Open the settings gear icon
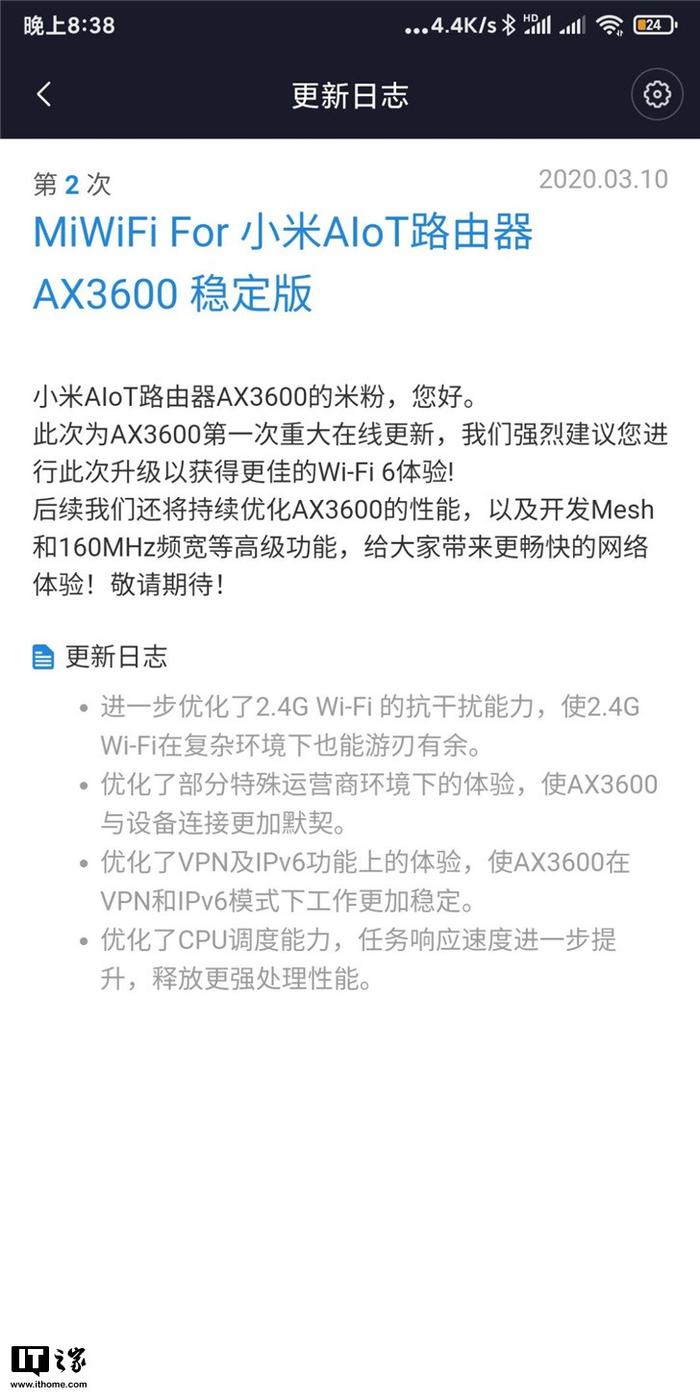The height and width of the screenshot is (1400, 700). point(657,95)
